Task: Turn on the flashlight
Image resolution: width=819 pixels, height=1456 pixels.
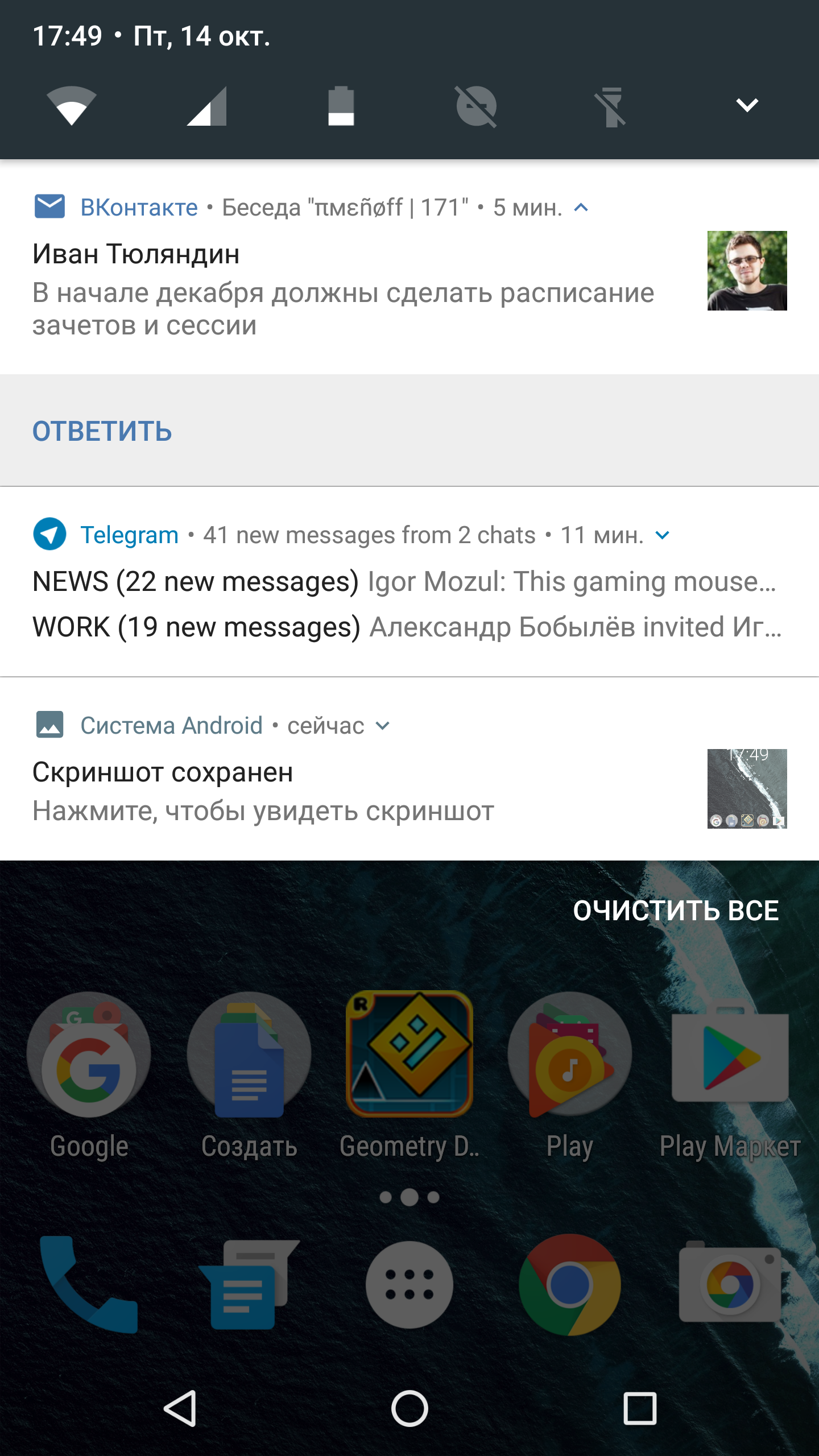Action: coord(611,107)
